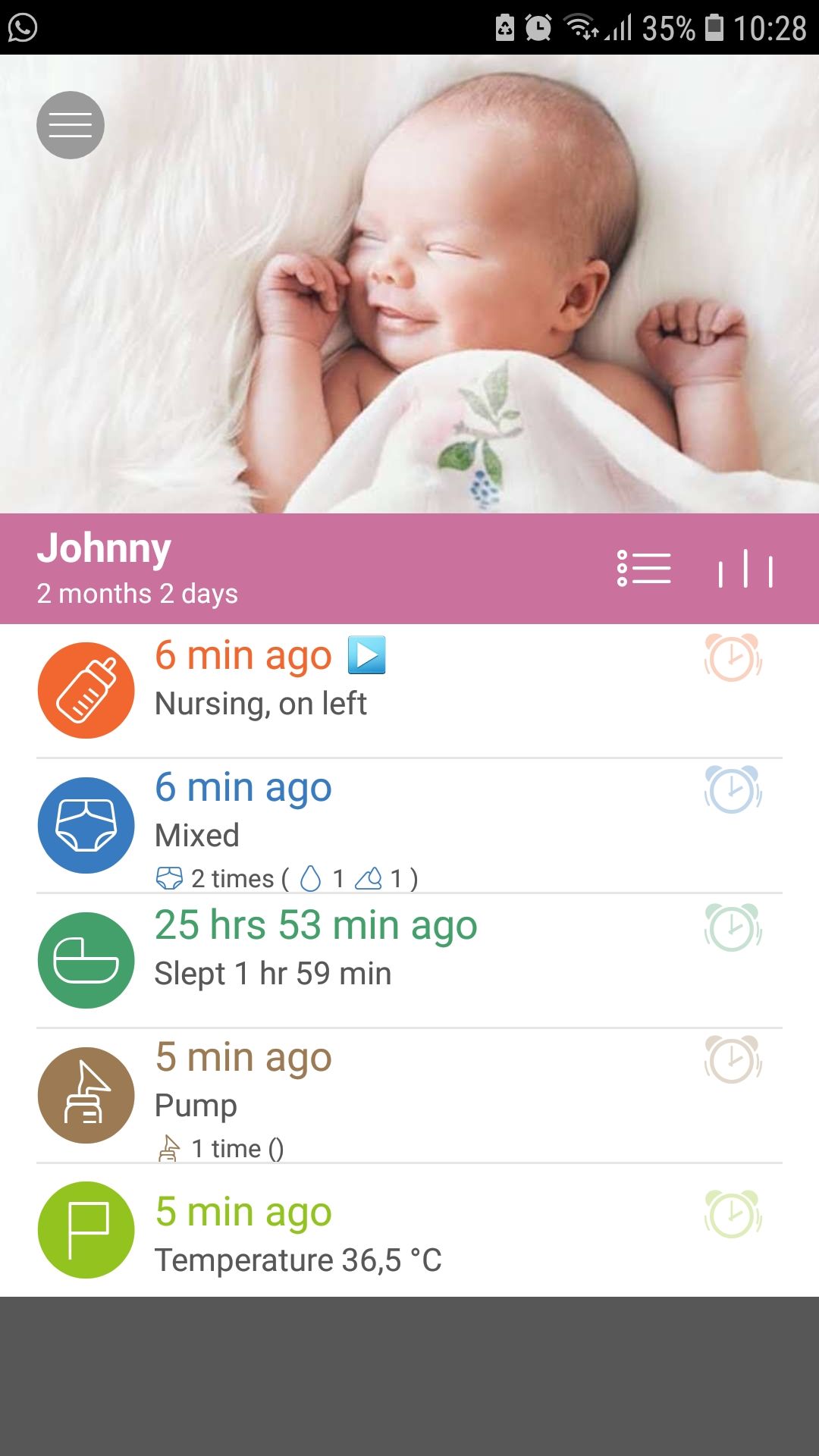
Task: Open the Mixed diaper entry
Action: click(197, 836)
